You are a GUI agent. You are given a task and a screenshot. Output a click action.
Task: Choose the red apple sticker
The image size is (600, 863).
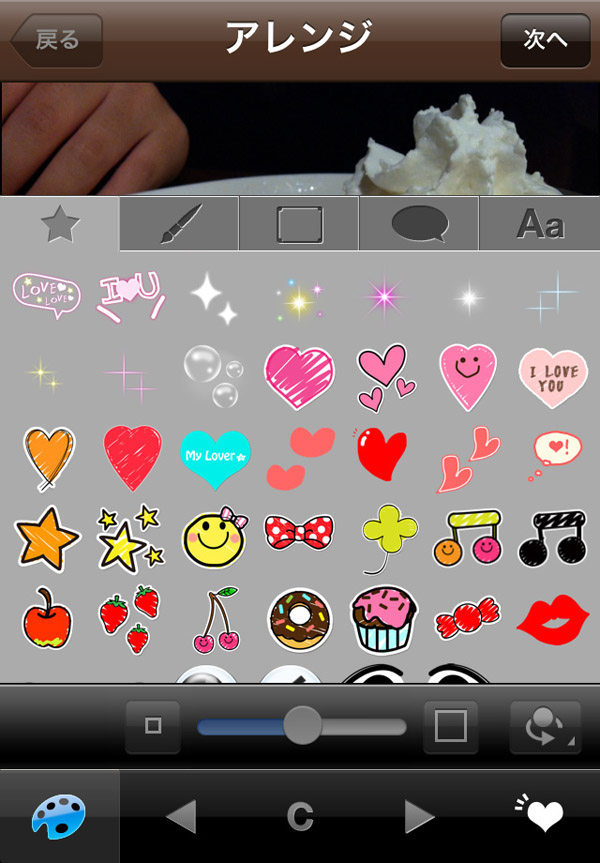point(47,618)
